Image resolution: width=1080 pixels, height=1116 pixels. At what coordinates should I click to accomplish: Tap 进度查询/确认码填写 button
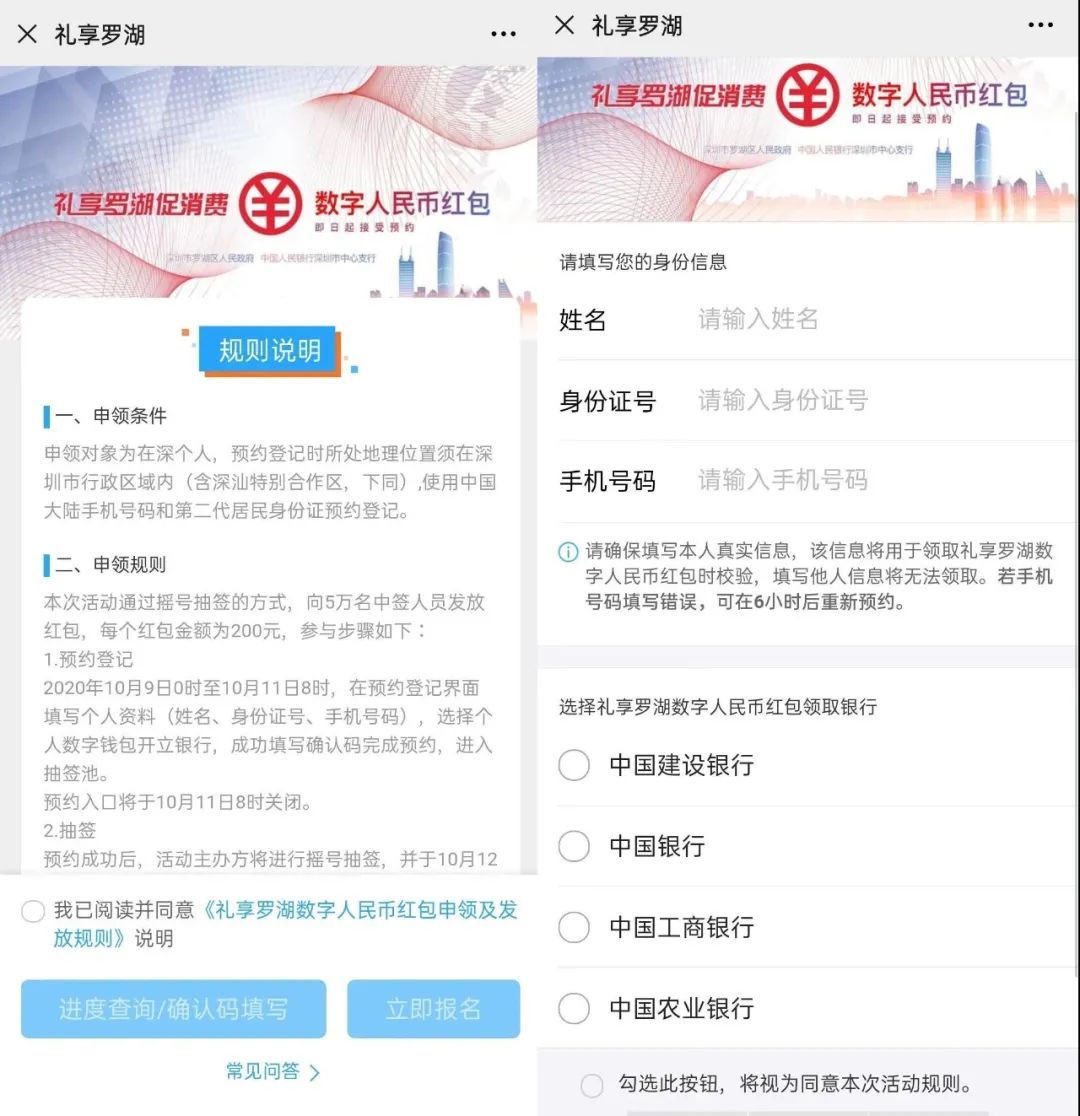click(173, 1008)
